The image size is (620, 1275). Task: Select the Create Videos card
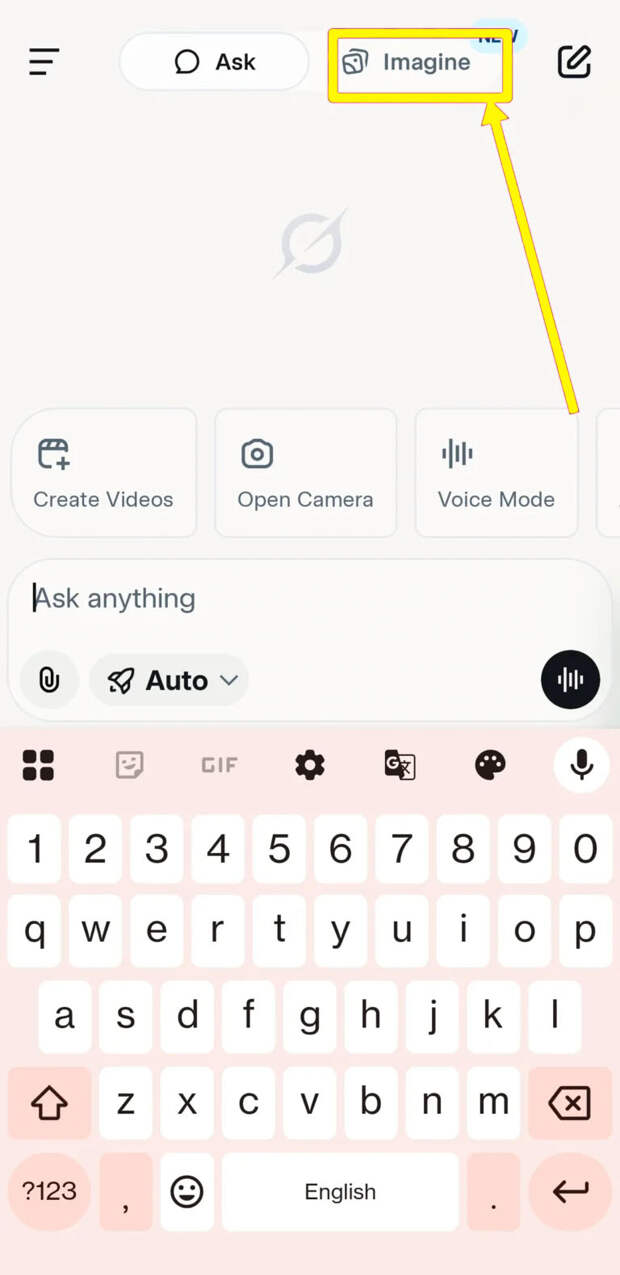coord(104,472)
